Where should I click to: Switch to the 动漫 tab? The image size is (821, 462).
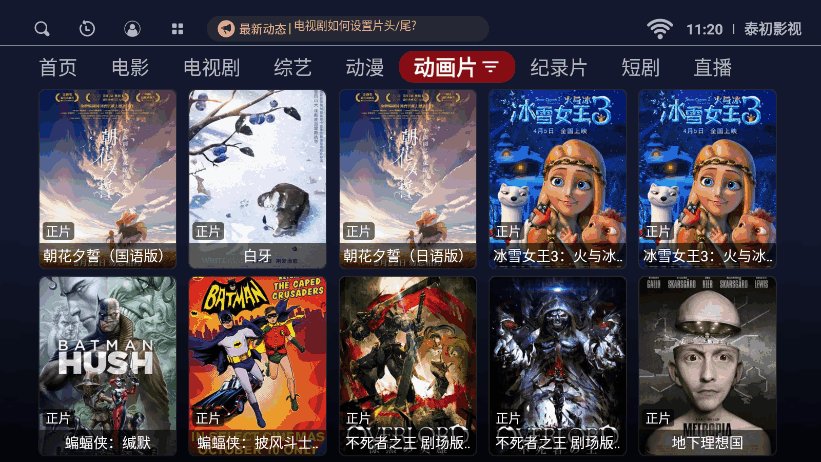(365, 68)
